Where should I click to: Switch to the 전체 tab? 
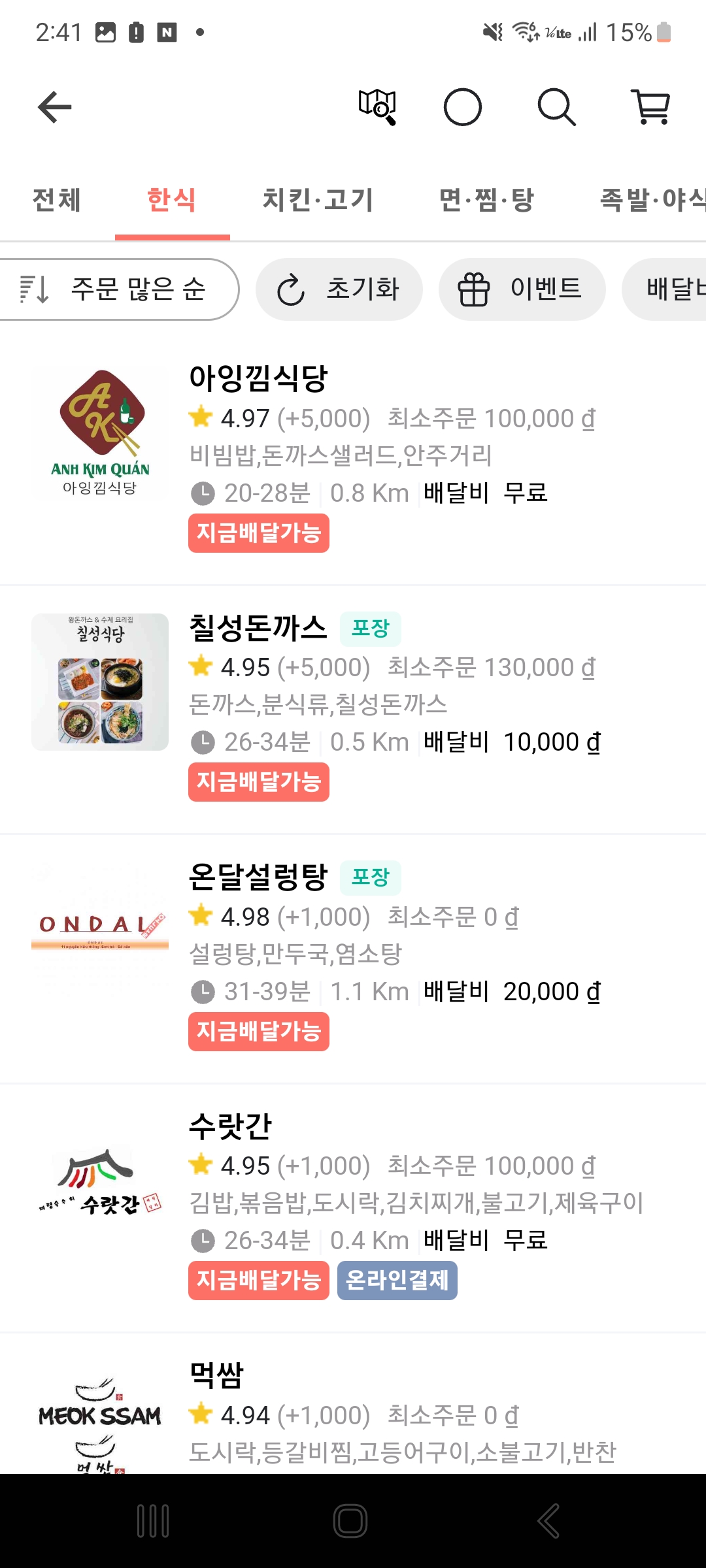tap(57, 200)
